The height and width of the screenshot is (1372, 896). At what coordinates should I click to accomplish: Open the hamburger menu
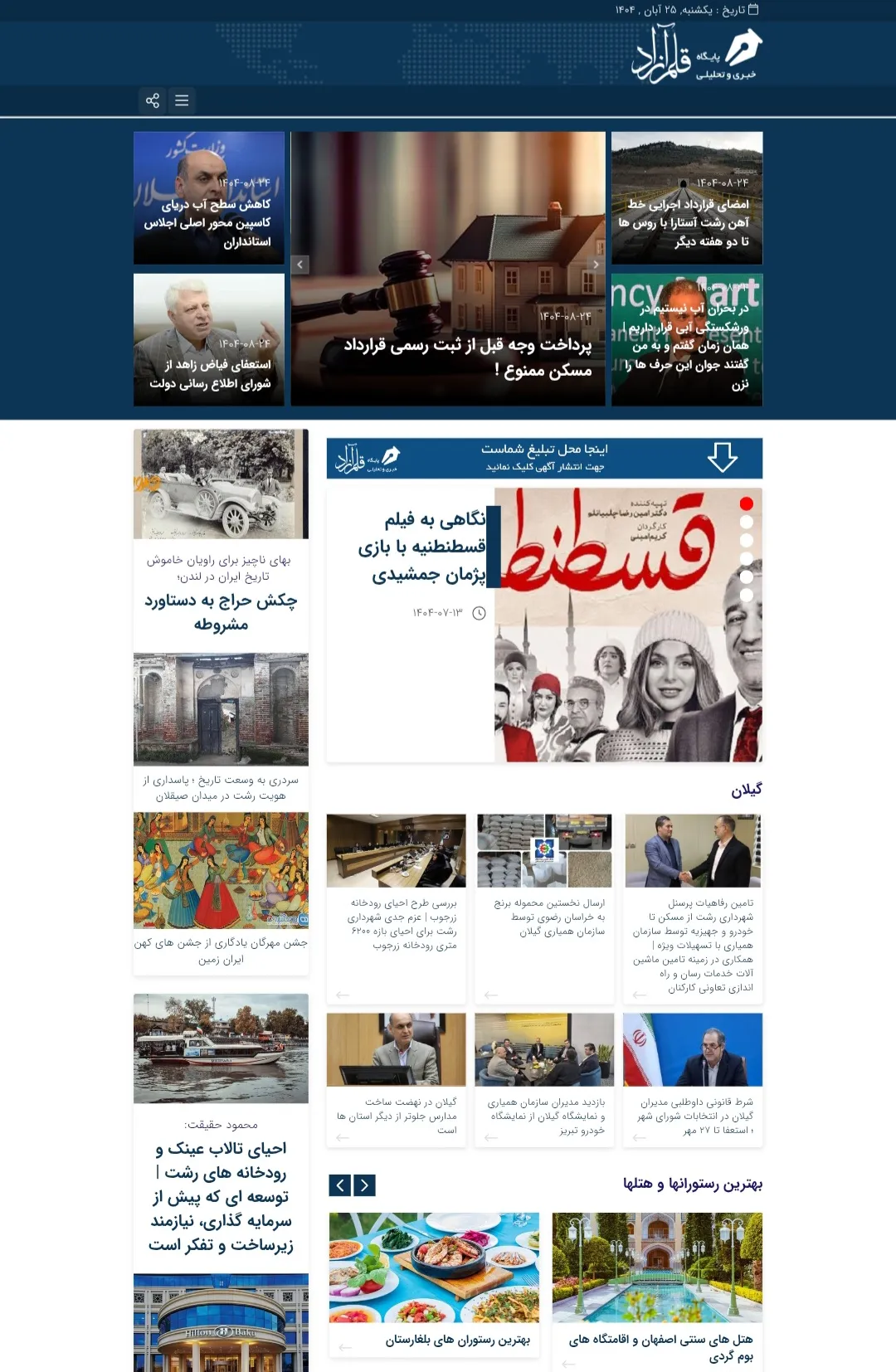pos(182,100)
